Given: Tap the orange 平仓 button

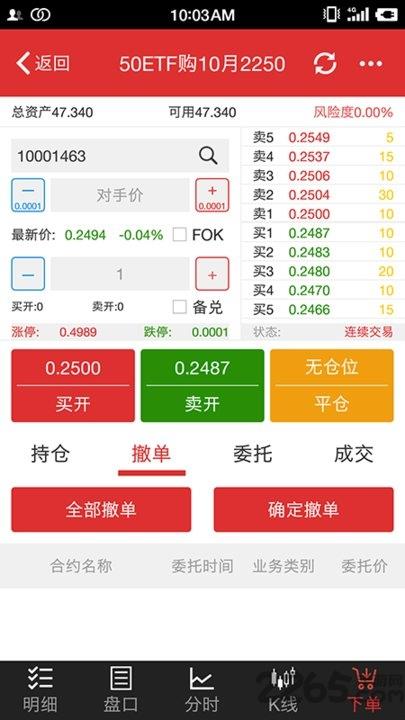Looking at the screenshot, I should coord(332,386).
